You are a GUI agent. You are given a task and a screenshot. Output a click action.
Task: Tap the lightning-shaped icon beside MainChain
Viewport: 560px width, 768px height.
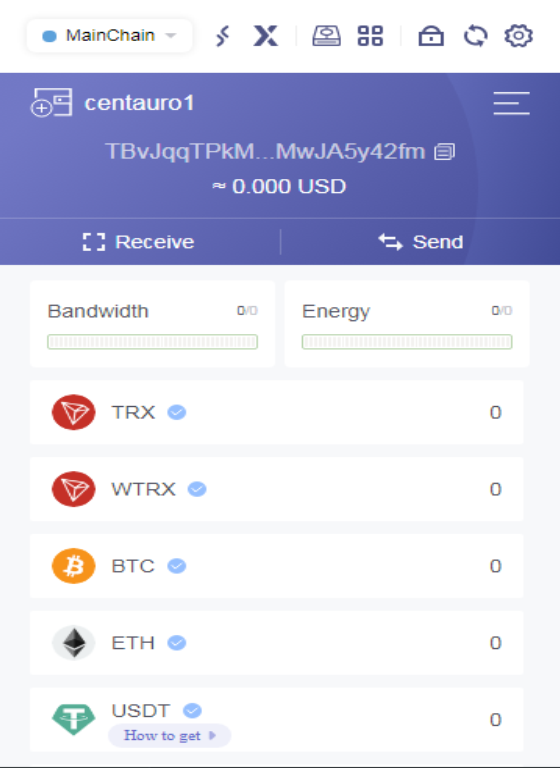223,36
